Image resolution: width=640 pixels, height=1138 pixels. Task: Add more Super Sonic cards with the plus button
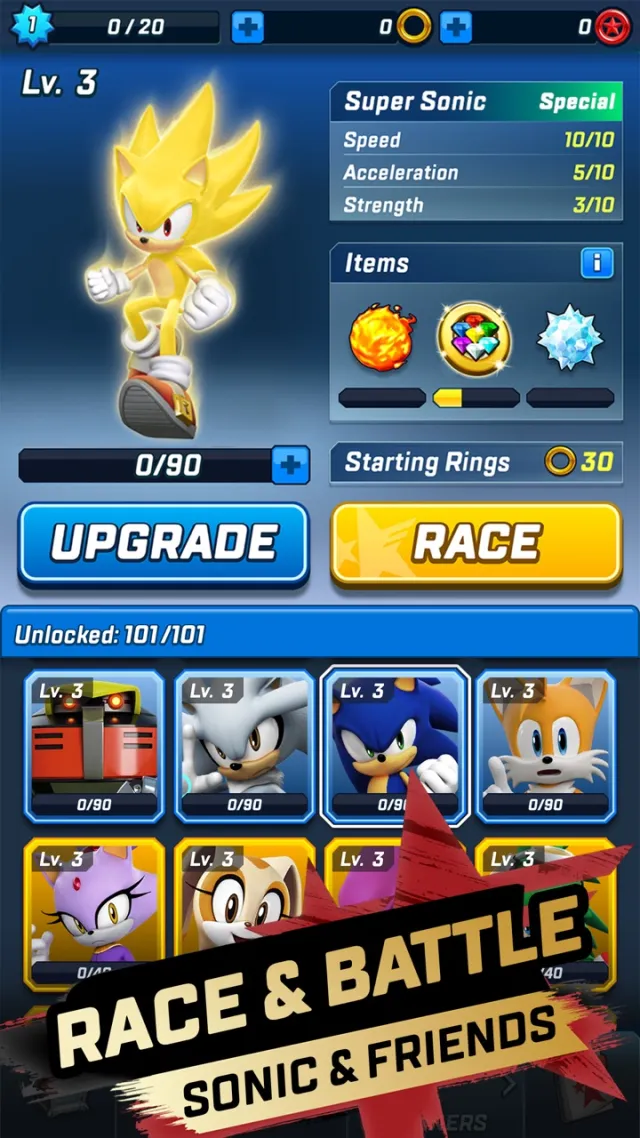pyautogui.click(x=290, y=465)
